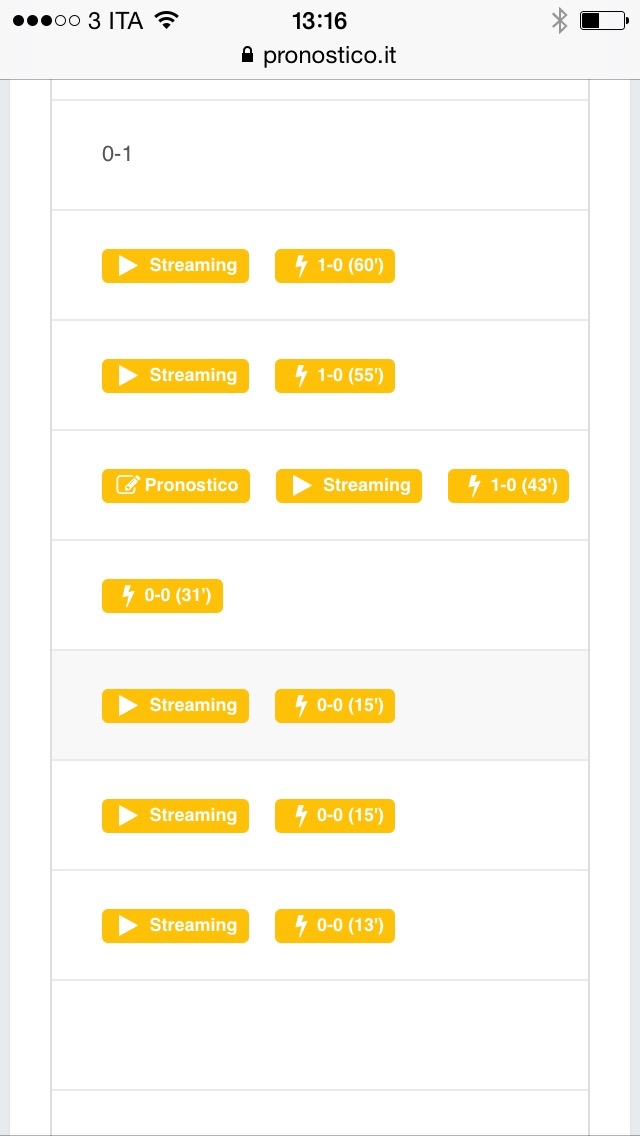Tap the 1-0 (60') live score button
Screen dimensions: 640x1136
(335, 266)
